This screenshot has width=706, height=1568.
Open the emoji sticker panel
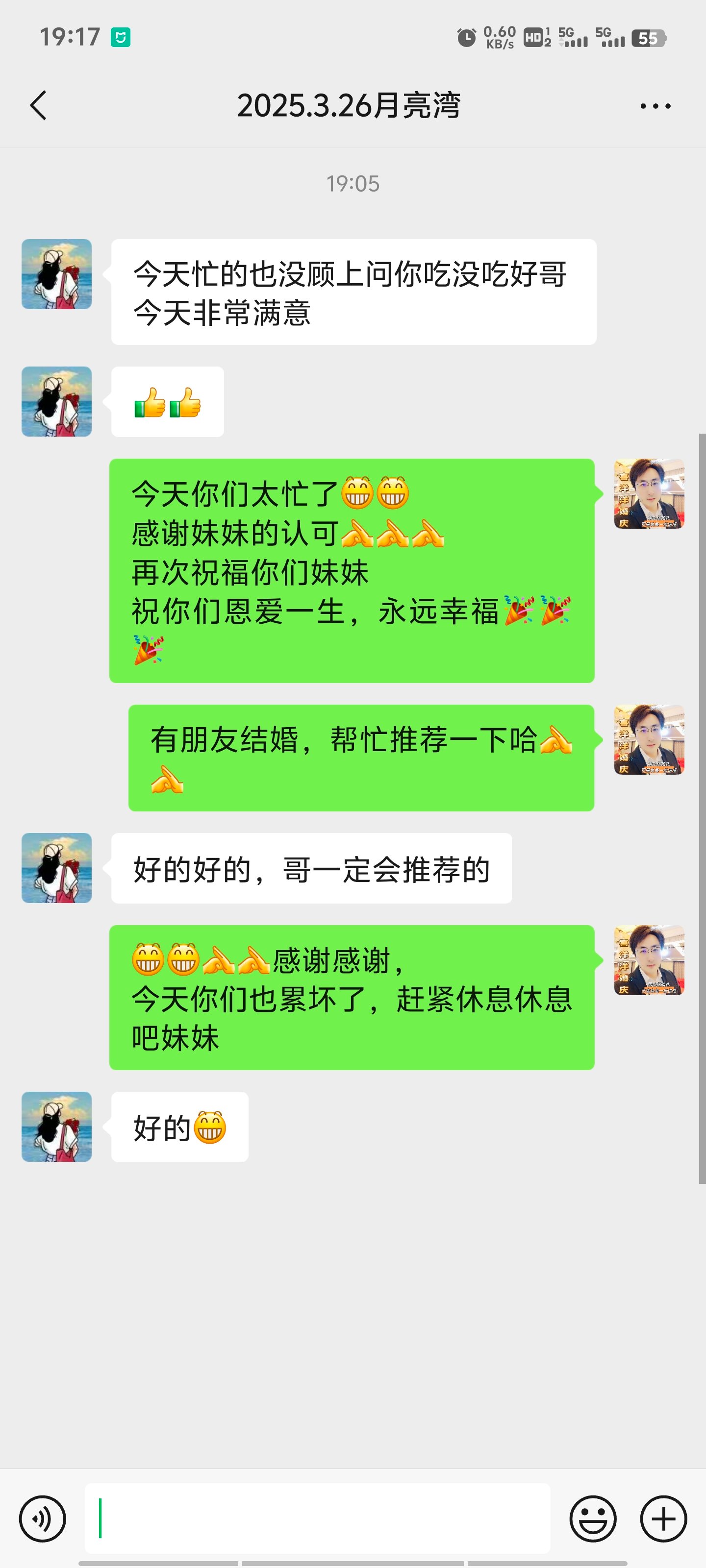[x=593, y=1518]
